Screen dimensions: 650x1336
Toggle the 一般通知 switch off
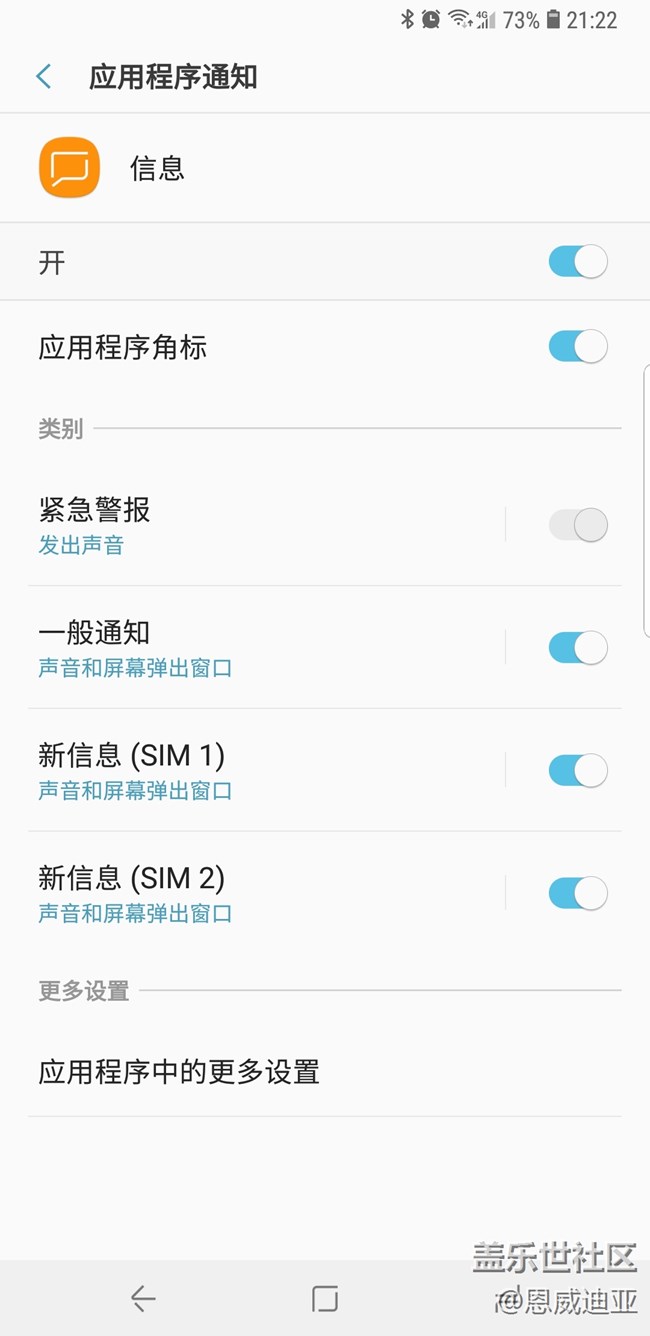pyautogui.click(x=577, y=648)
